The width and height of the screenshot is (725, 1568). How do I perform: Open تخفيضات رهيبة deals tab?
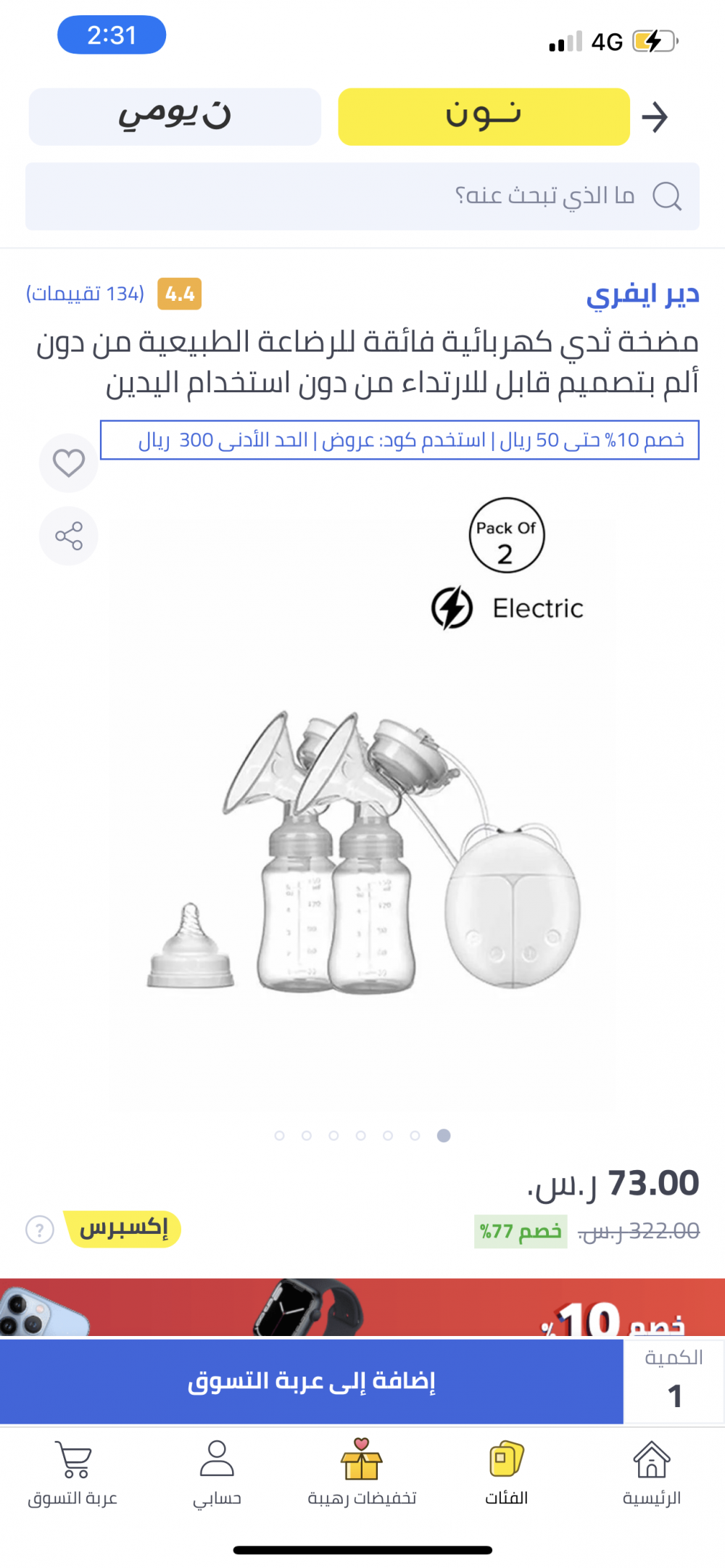pos(362,1473)
